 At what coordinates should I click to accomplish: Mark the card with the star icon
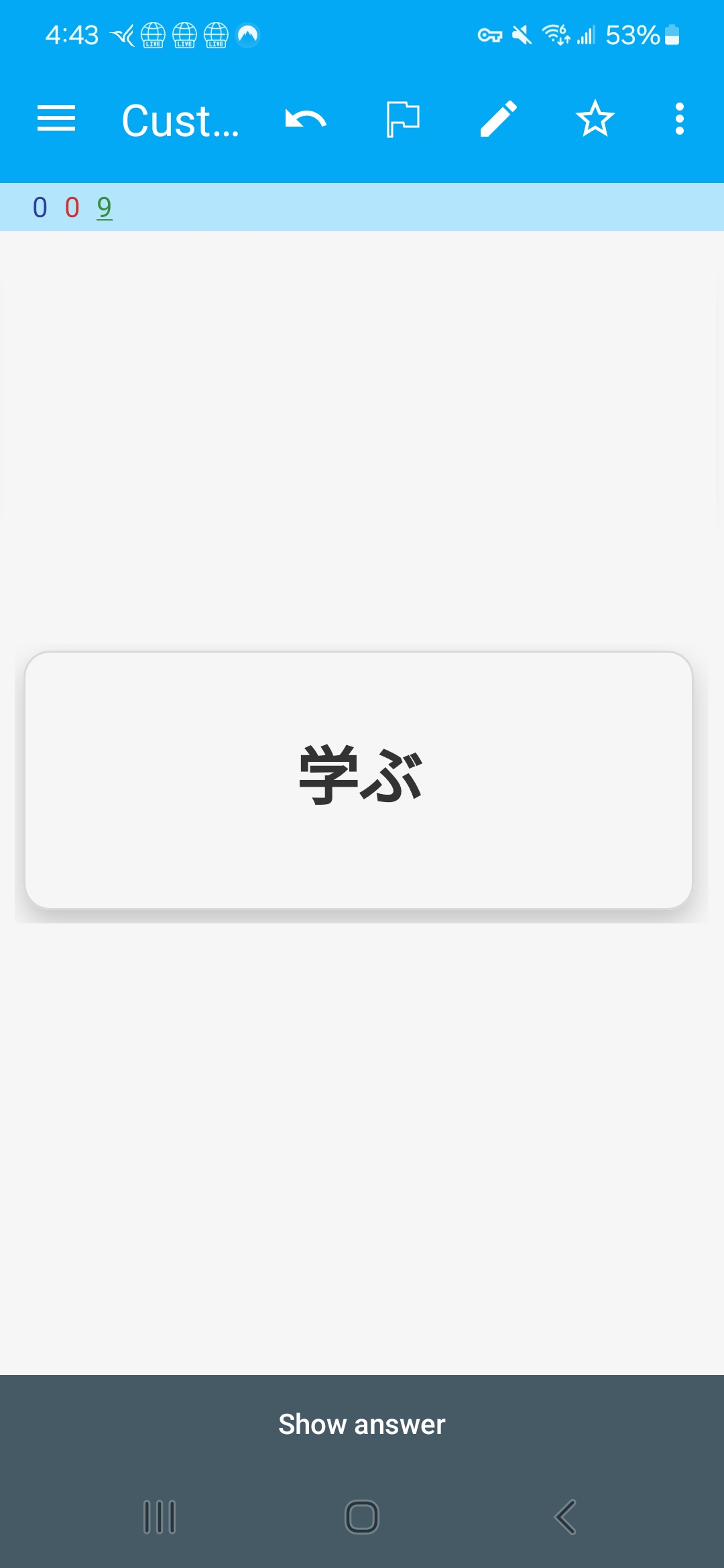pyautogui.click(x=595, y=119)
